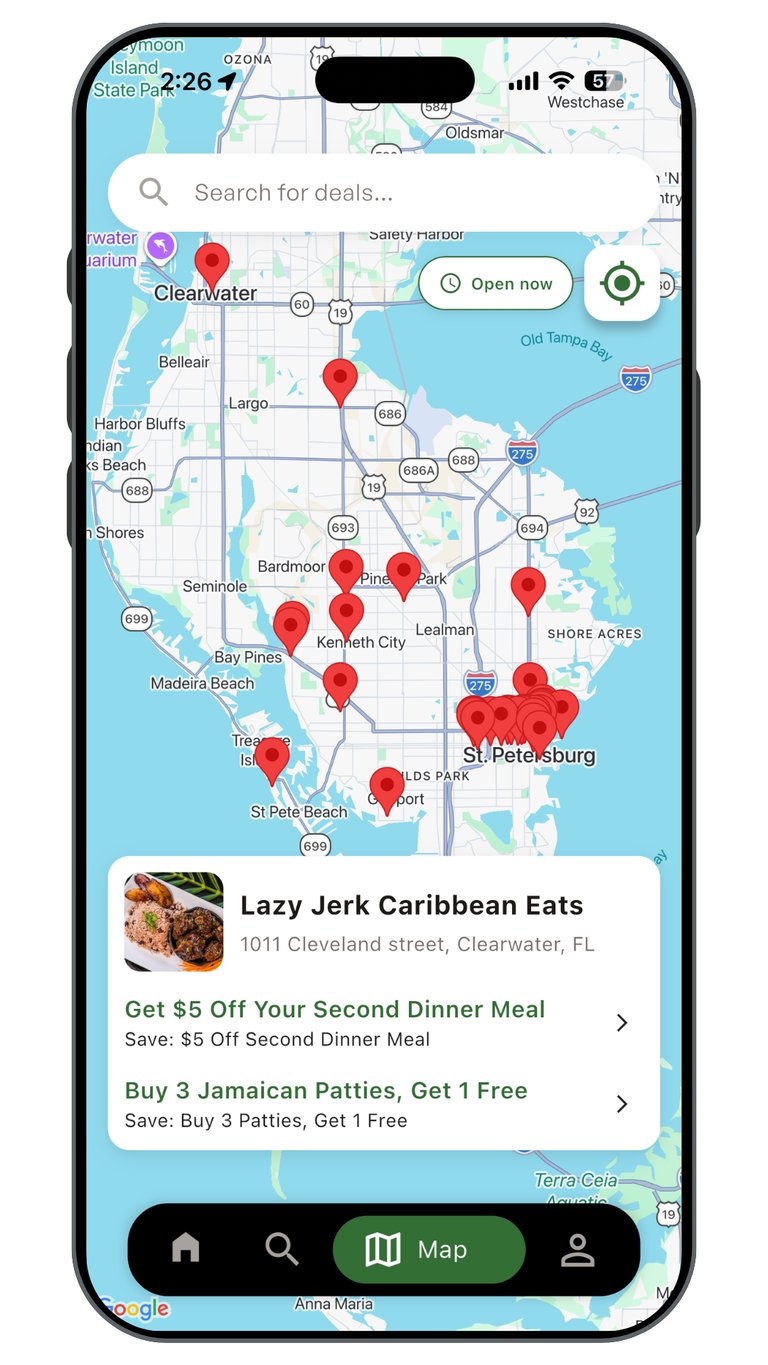Screen dimensions: 768x1365
Task: Select the pin above Shore Acres
Action: click(x=528, y=592)
